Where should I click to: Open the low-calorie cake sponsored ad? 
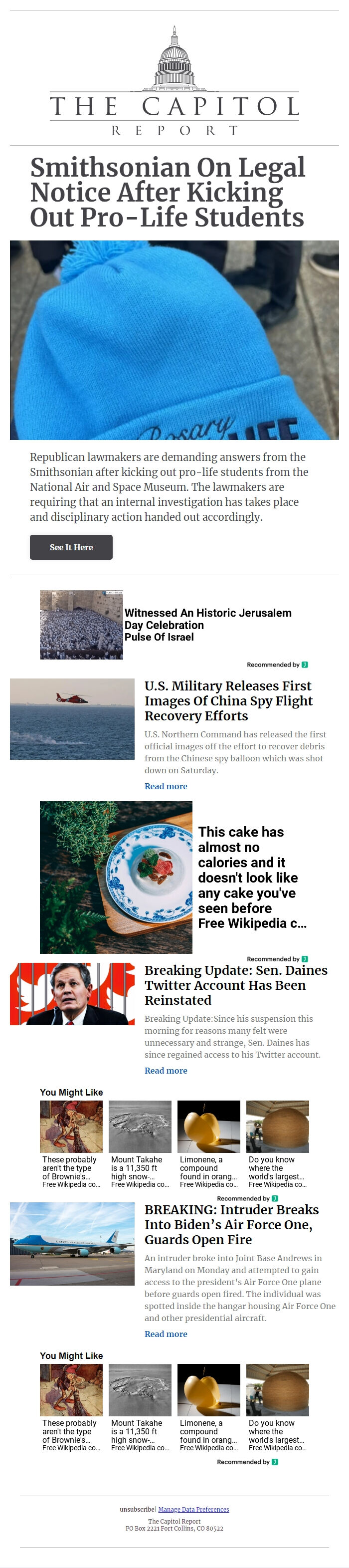[x=252, y=877]
